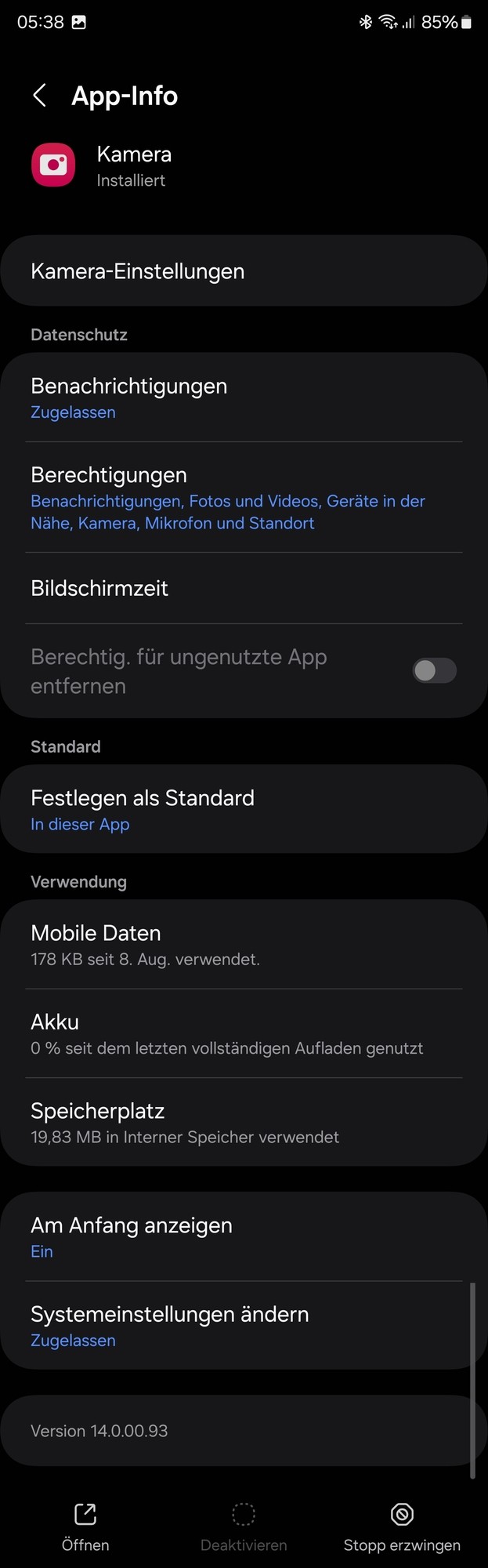Viewport: 488px width, 1568px height.
Task: Open Kamera-Einstellungen
Action: pyautogui.click(x=244, y=271)
